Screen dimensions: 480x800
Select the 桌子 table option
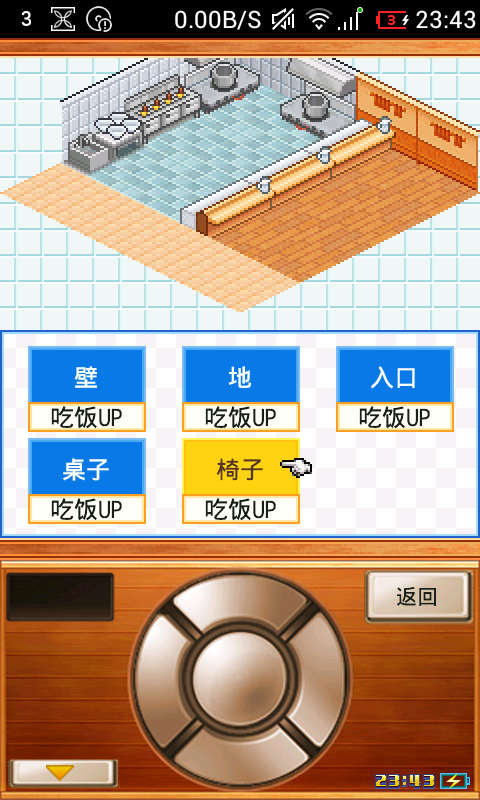(x=87, y=481)
